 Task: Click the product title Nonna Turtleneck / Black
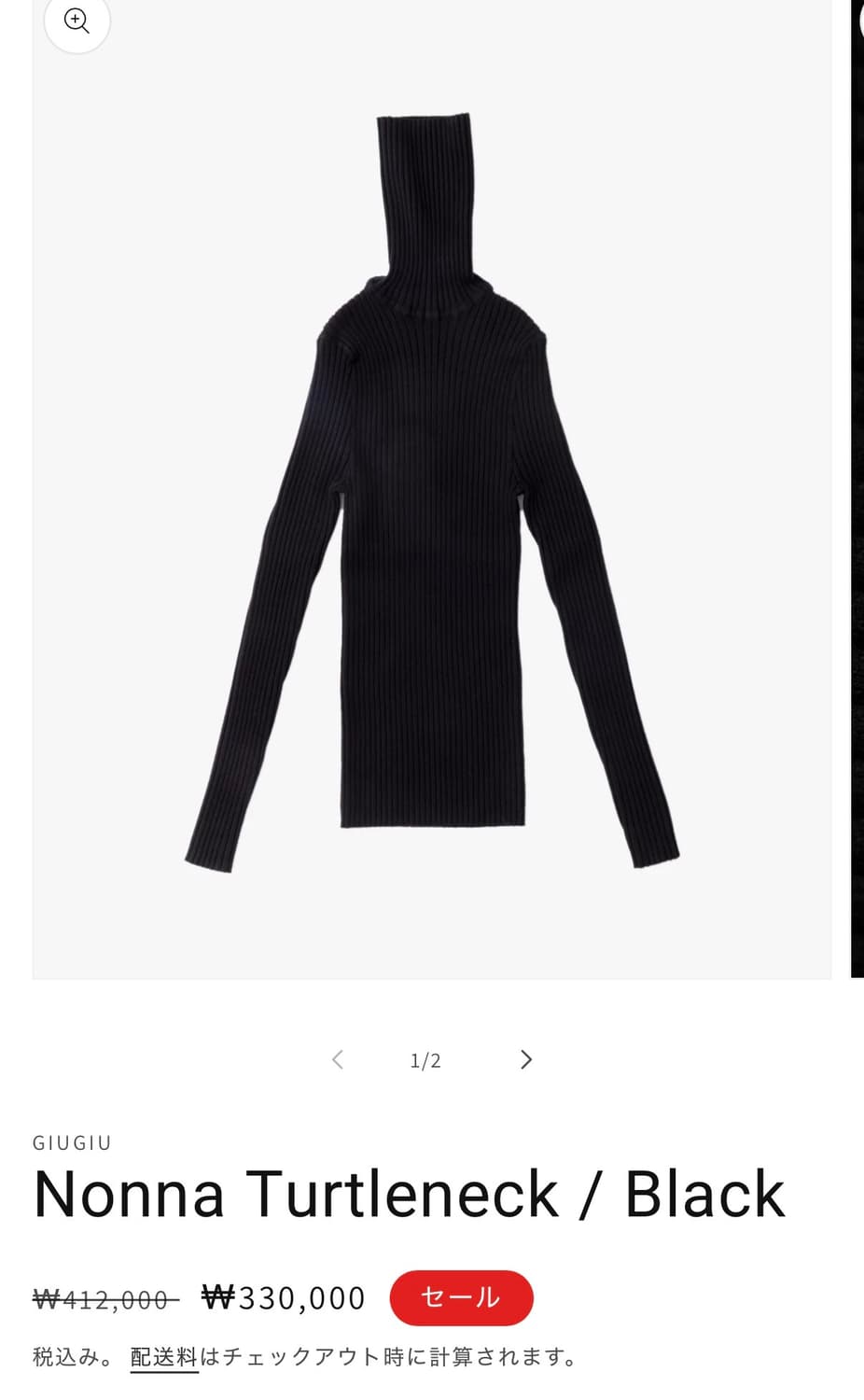click(409, 1195)
